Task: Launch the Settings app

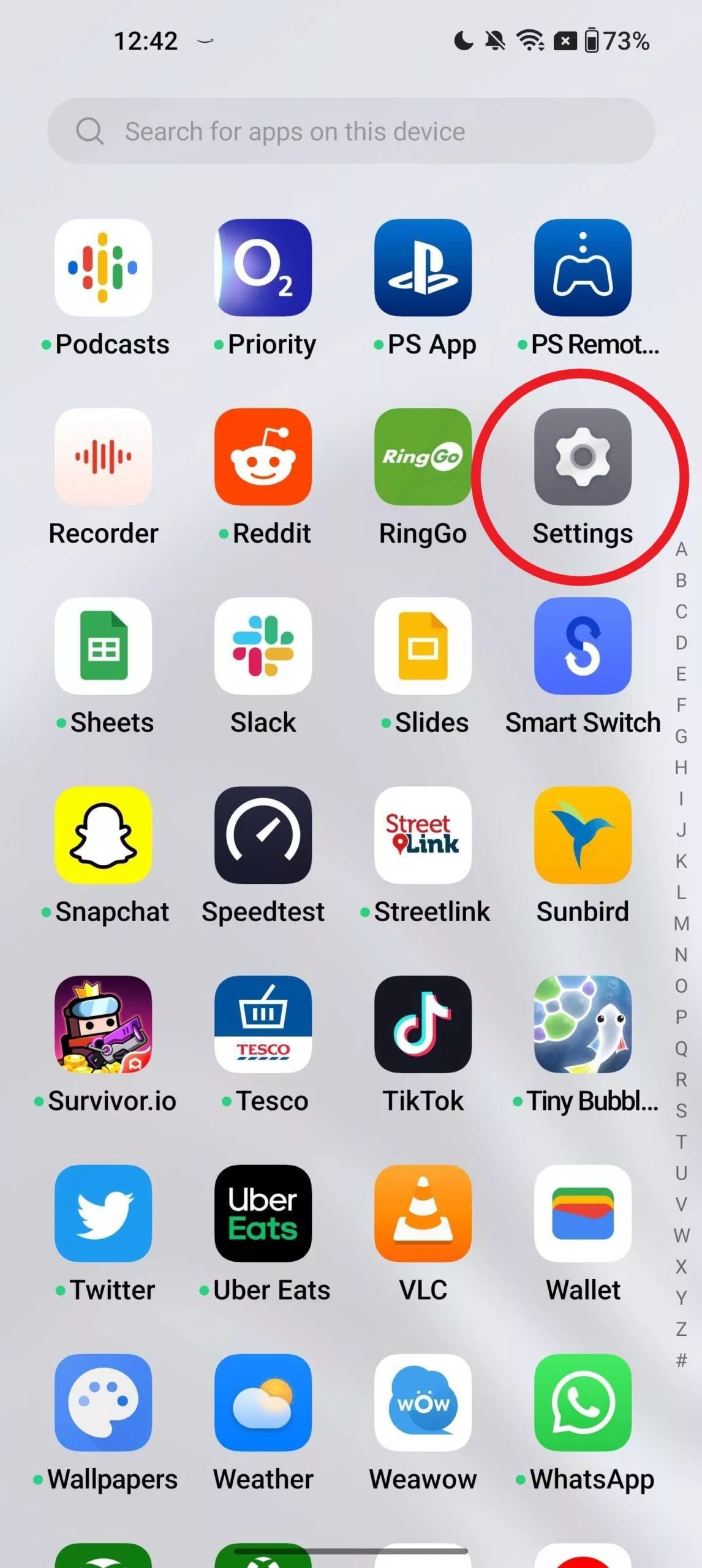Action: click(x=582, y=457)
